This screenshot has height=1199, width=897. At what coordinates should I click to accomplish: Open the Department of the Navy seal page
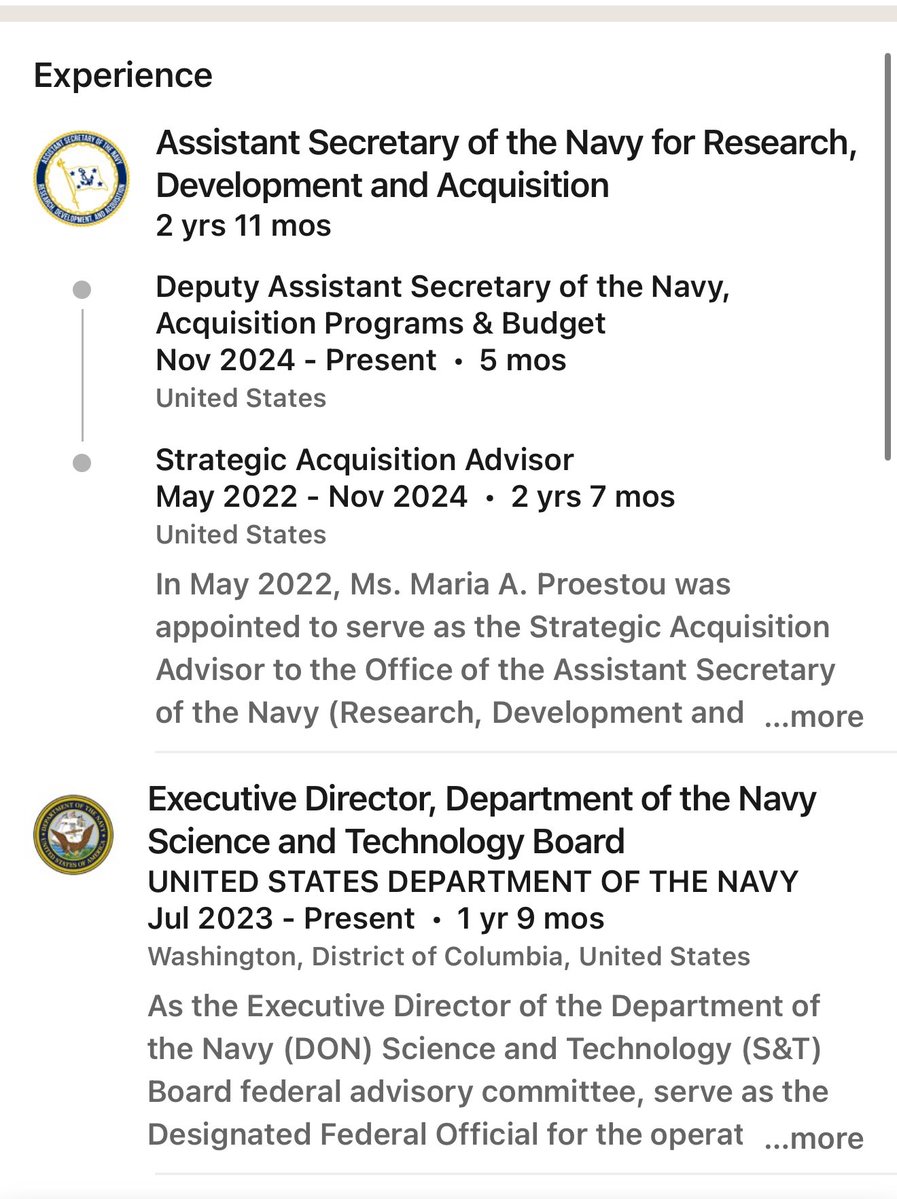click(x=73, y=834)
